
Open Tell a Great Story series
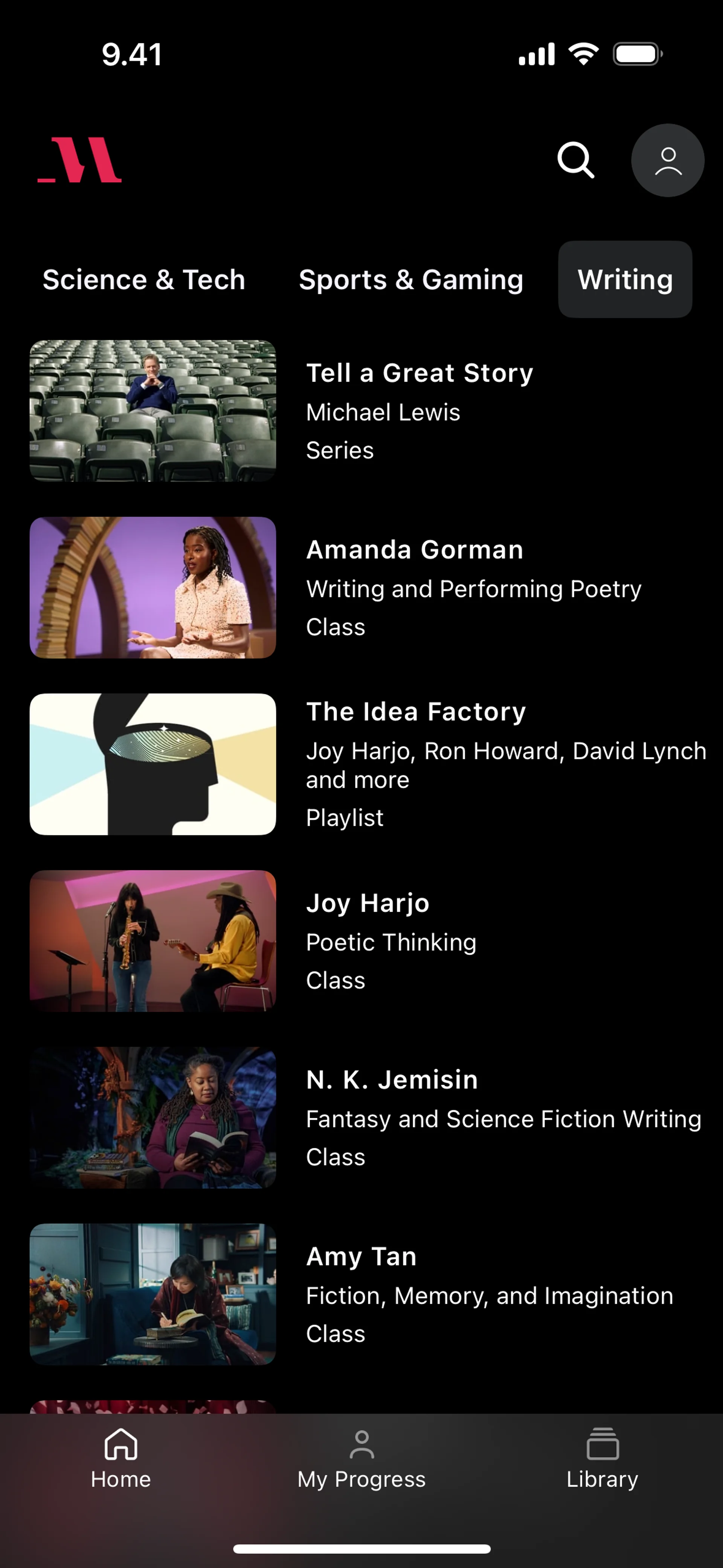tap(365, 411)
